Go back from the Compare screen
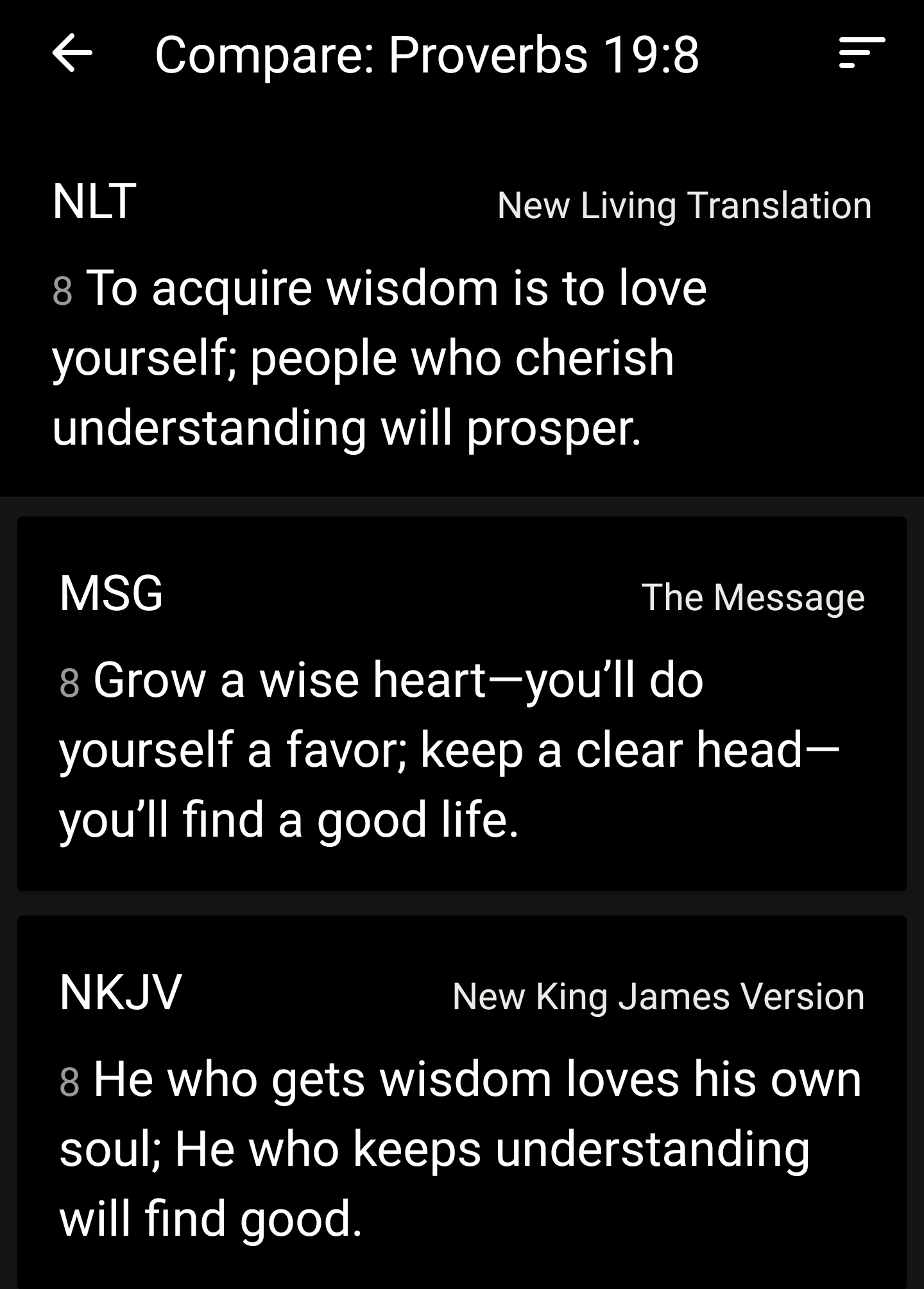The width and height of the screenshot is (924, 1289). click(x=72, y=53)
